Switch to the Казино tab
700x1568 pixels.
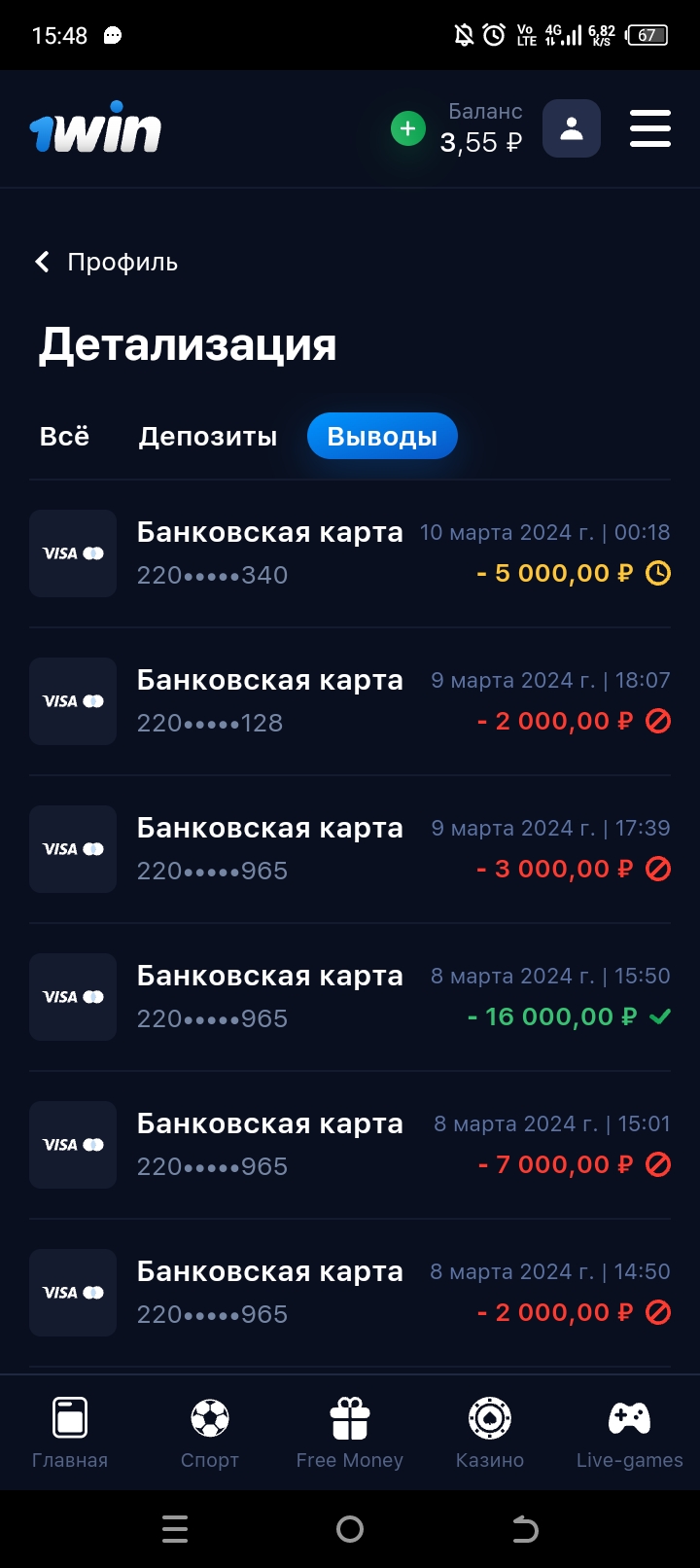tap(490, 1432)
